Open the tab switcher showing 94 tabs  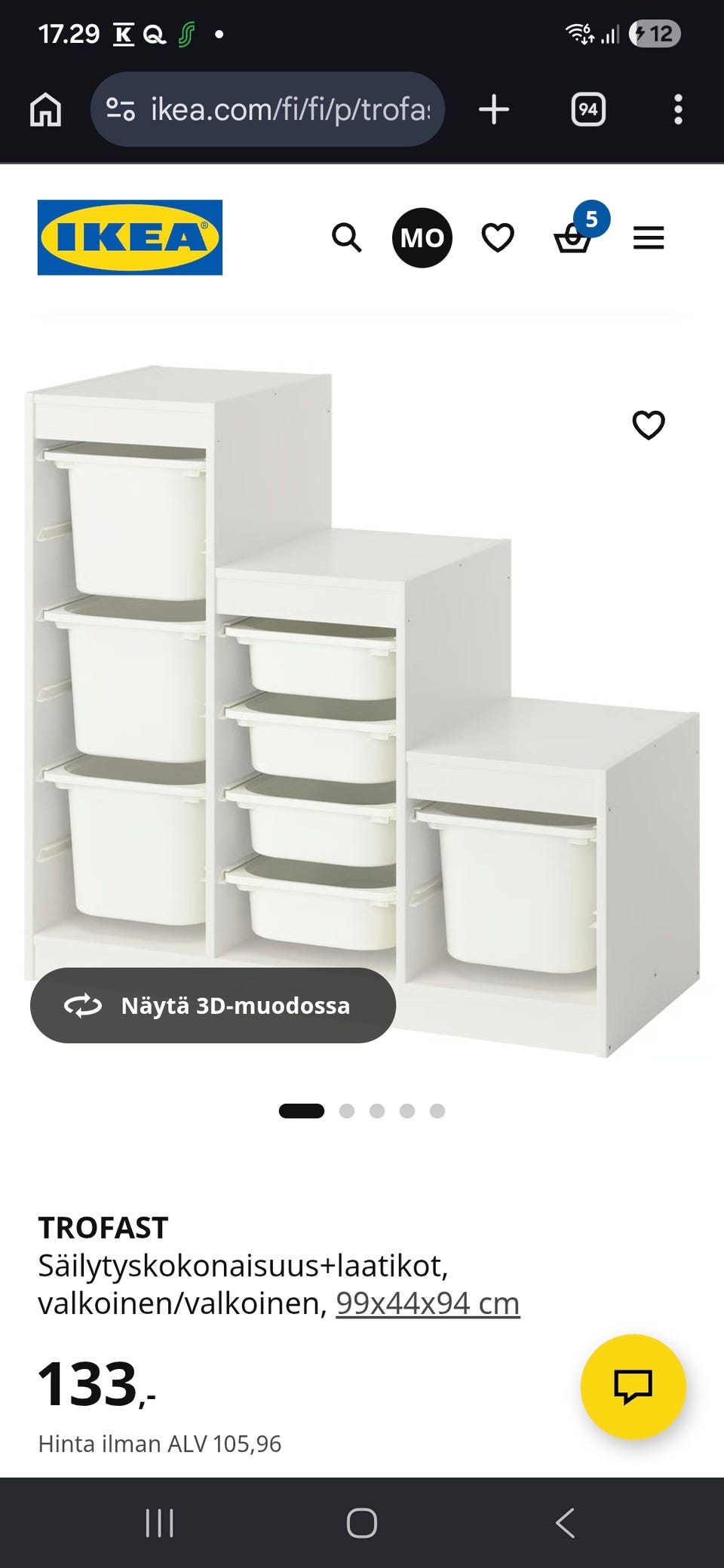588,110
